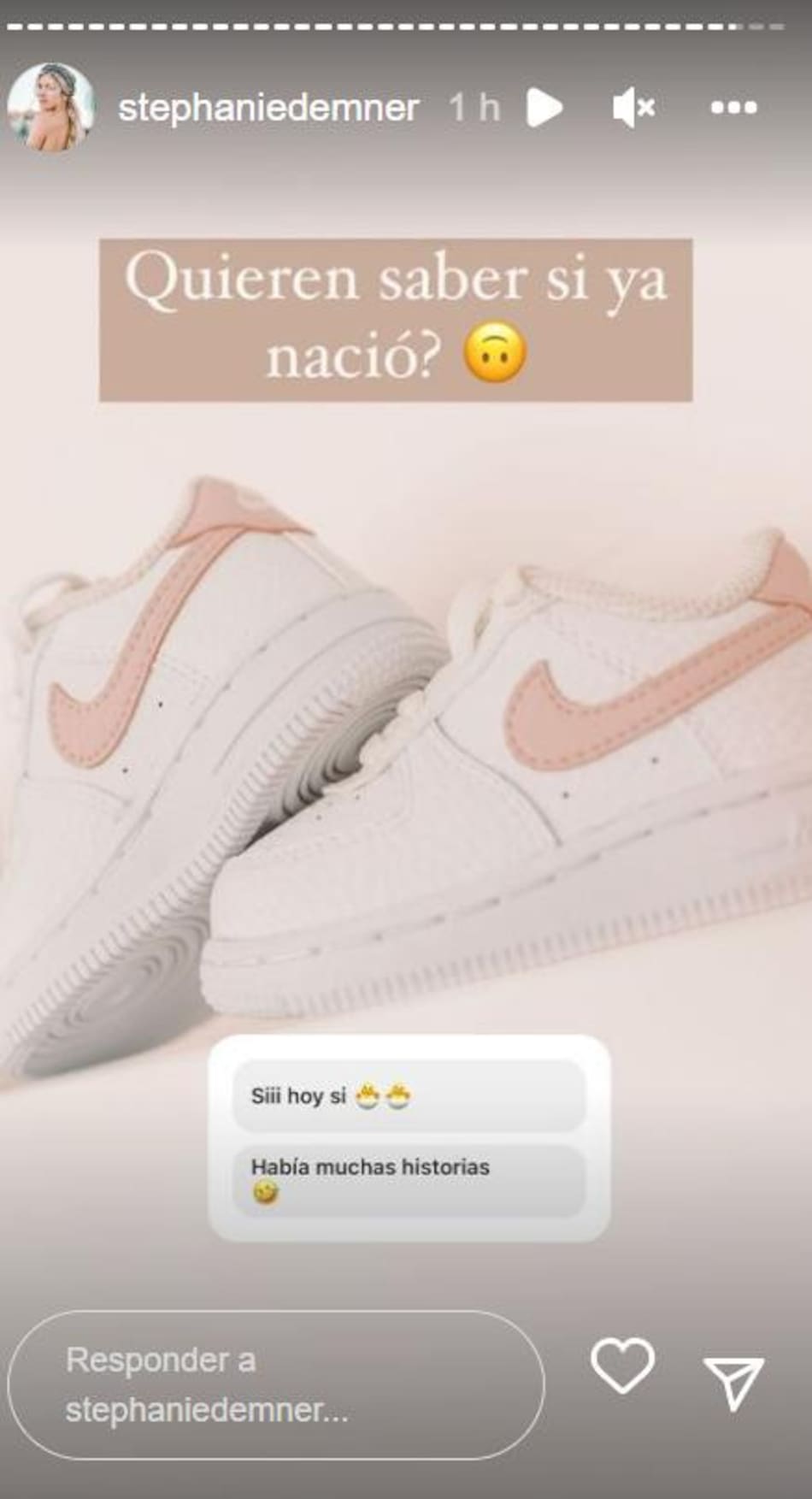The image size is (812, 1499).
Task: Tap the 'Responder a stephaniedemner' reply field
Action: pyautogui.click(x=275, y=1384)
